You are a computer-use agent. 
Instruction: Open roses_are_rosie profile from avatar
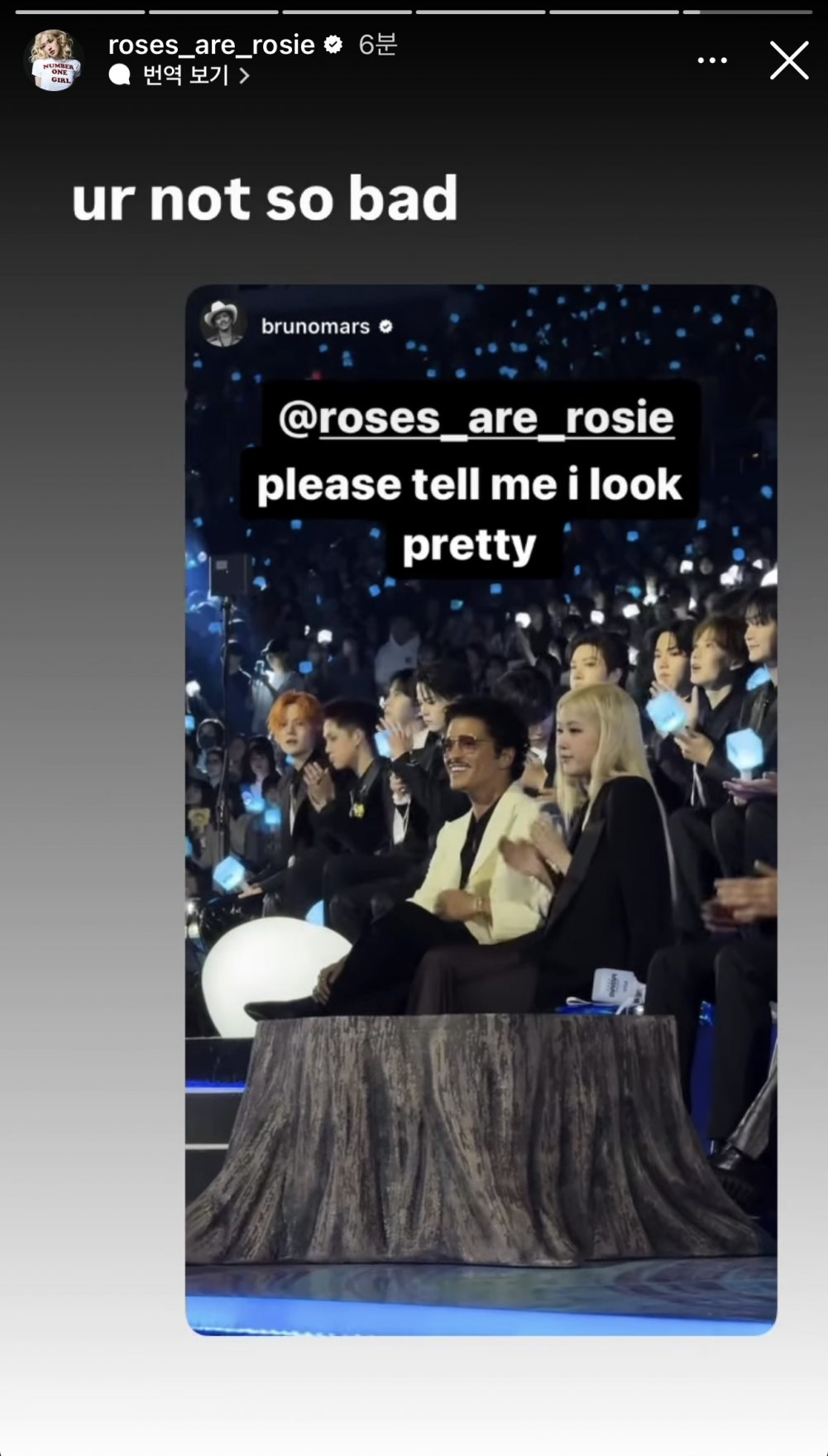click(x=55, y=60)
